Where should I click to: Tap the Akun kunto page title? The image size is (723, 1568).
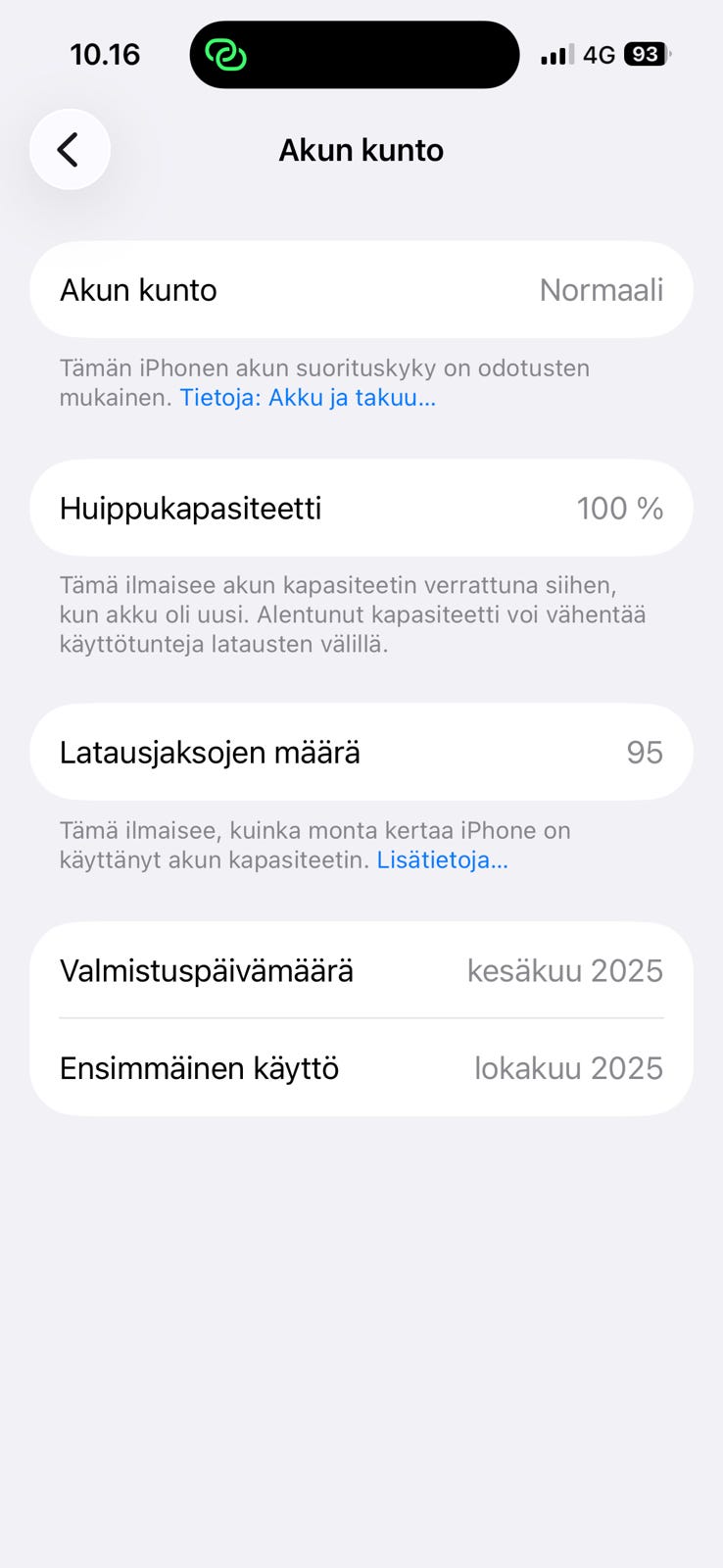point(361,149)
